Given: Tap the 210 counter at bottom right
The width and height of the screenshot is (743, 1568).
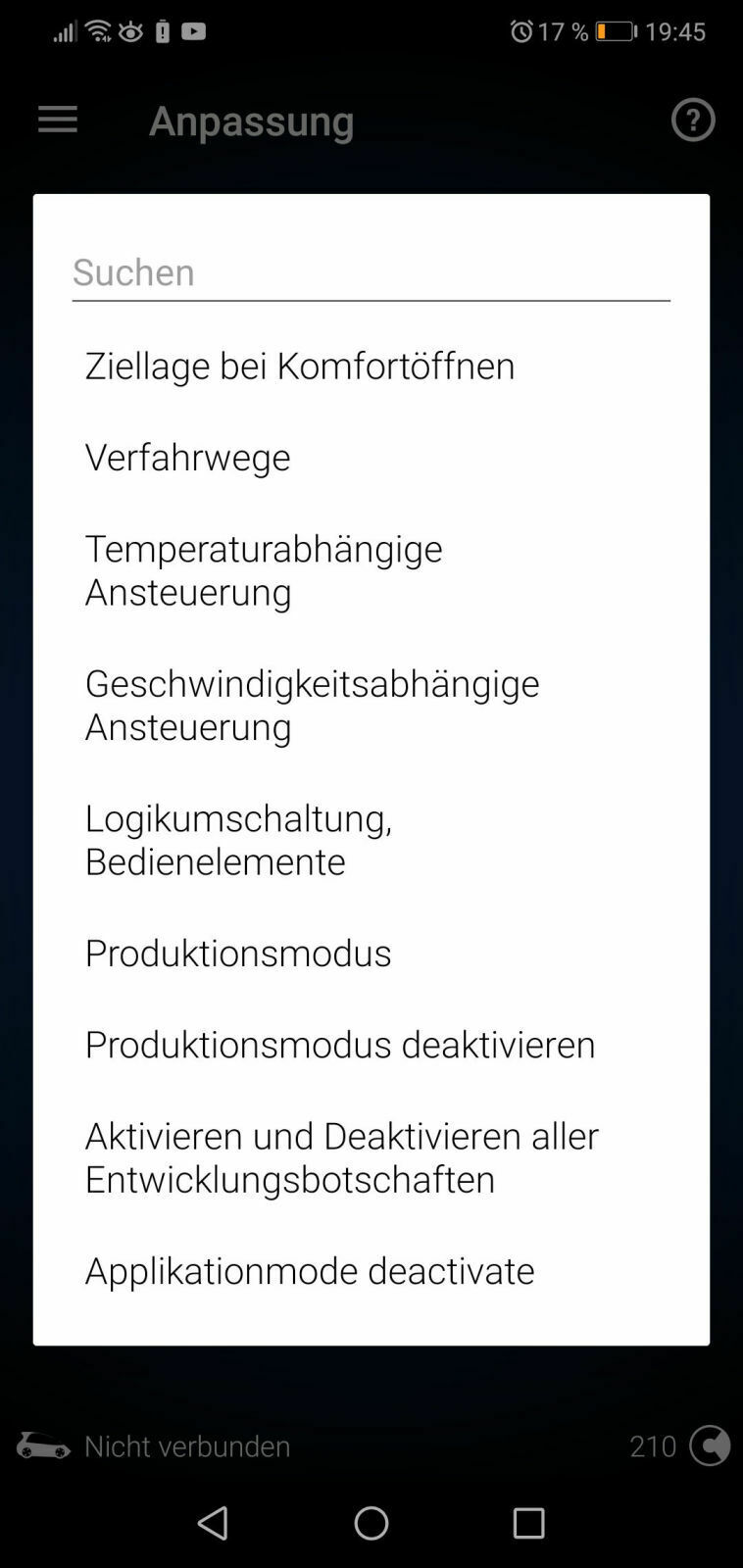Looking at the screenshot, I should pyautogui.click(x=653, y=1446).
